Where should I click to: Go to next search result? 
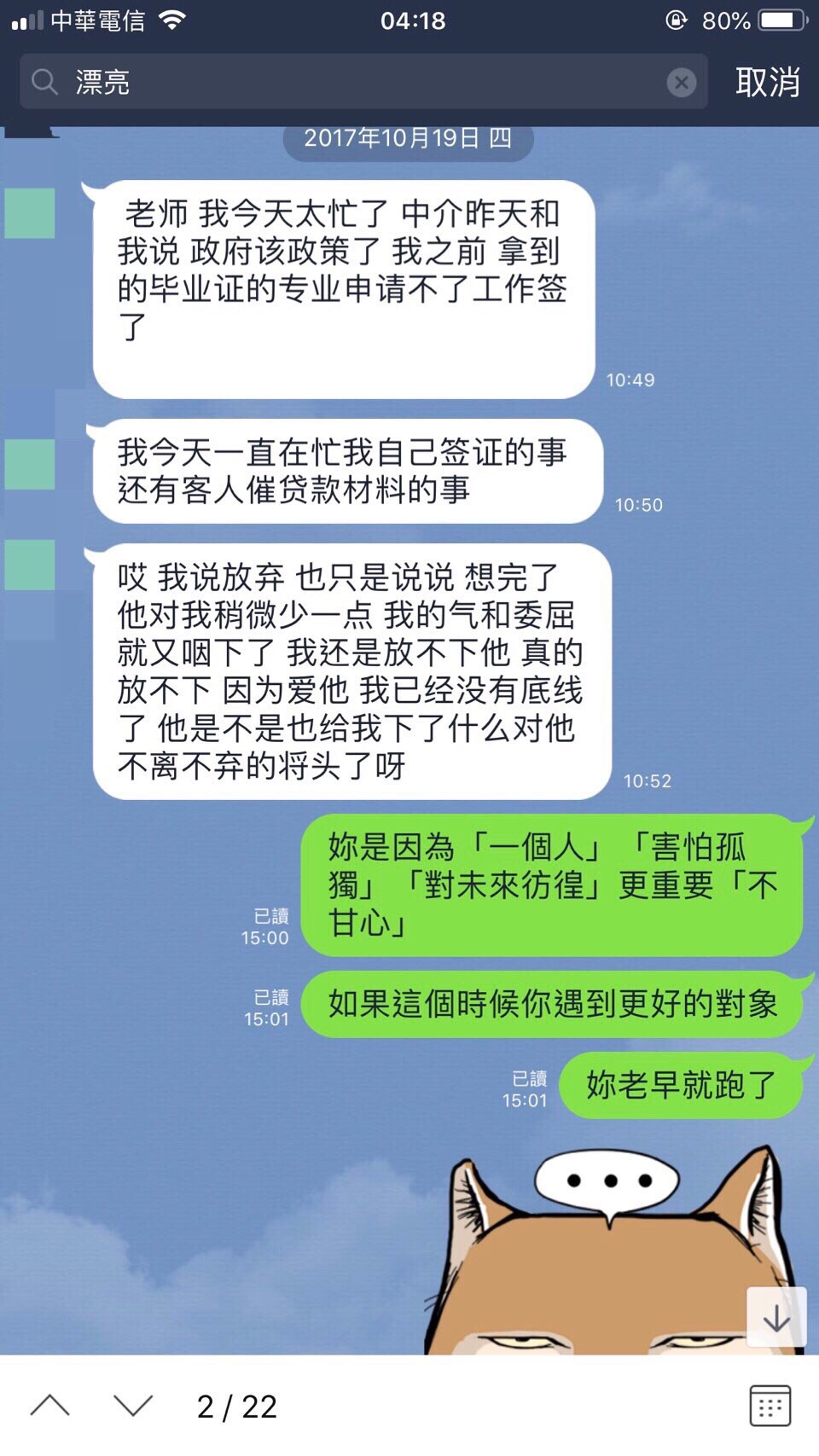point(133,1405)
